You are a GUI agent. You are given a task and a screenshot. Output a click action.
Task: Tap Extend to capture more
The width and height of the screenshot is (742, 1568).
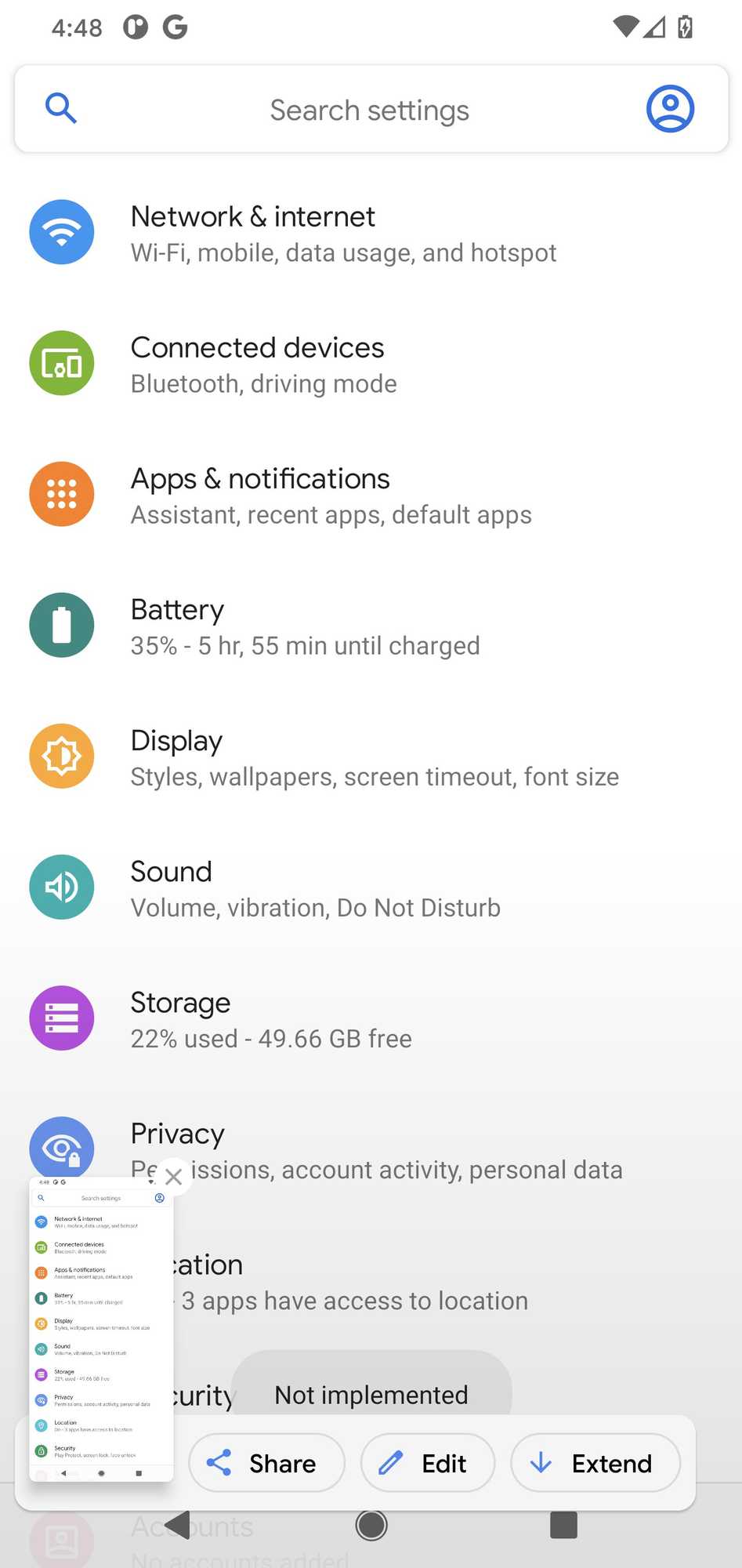click(x=595, y=1463)
